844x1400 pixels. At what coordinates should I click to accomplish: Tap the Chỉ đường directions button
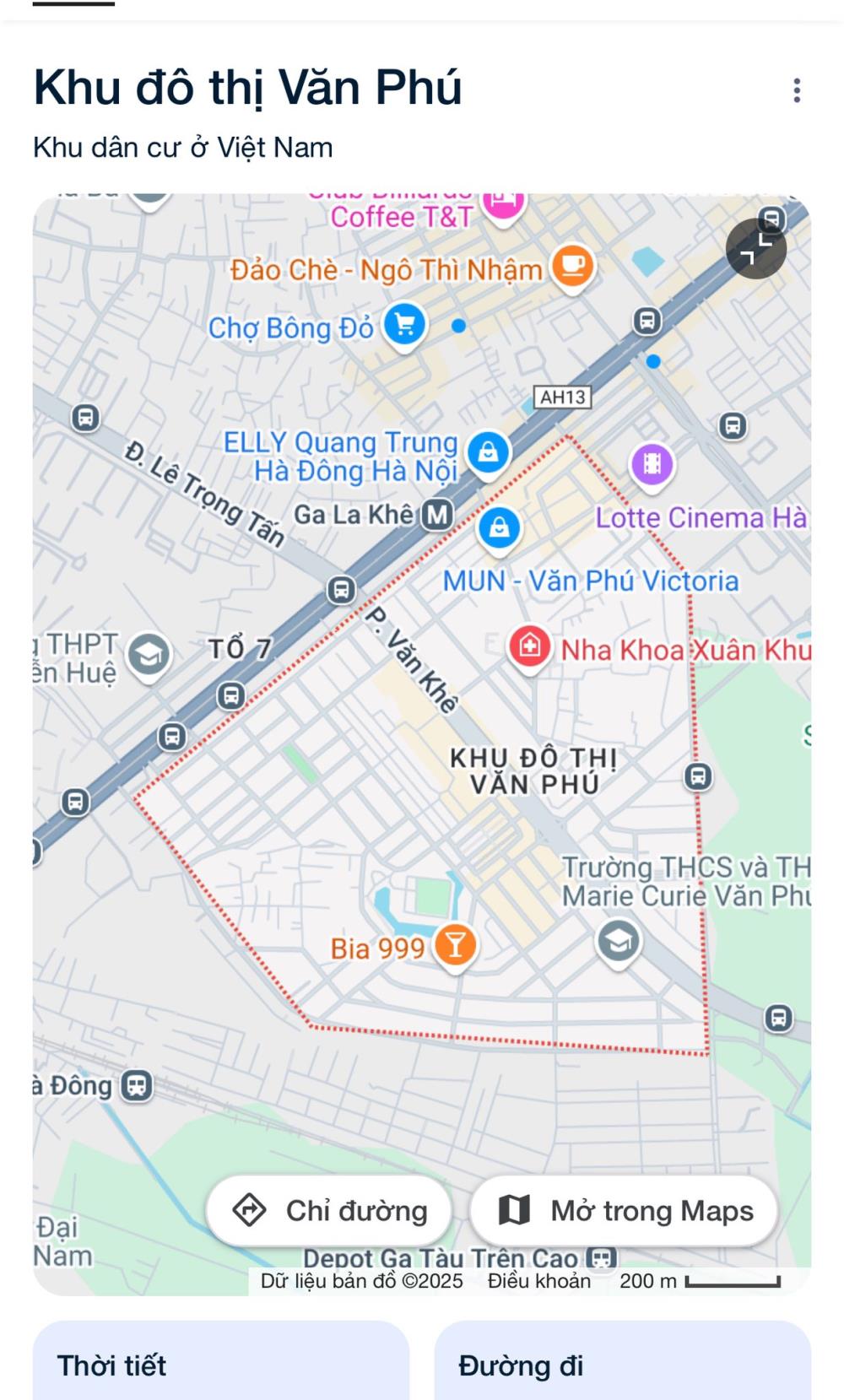coord(329,1210)
